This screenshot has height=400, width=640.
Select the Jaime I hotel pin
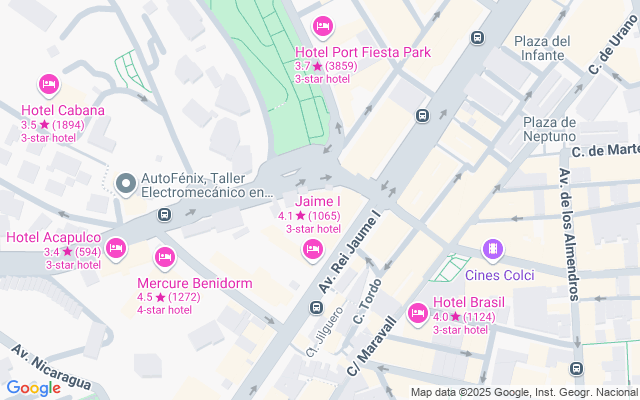tap(312, 248)
